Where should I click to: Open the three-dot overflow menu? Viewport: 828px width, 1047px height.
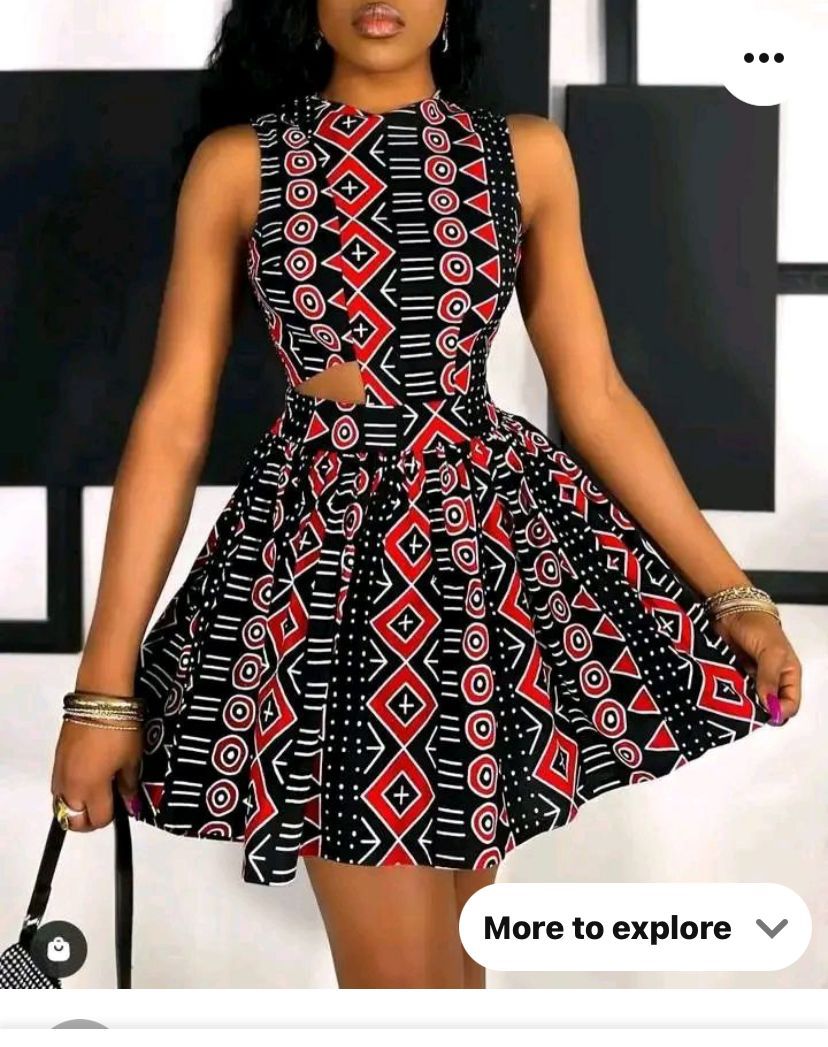pos(764,58)
